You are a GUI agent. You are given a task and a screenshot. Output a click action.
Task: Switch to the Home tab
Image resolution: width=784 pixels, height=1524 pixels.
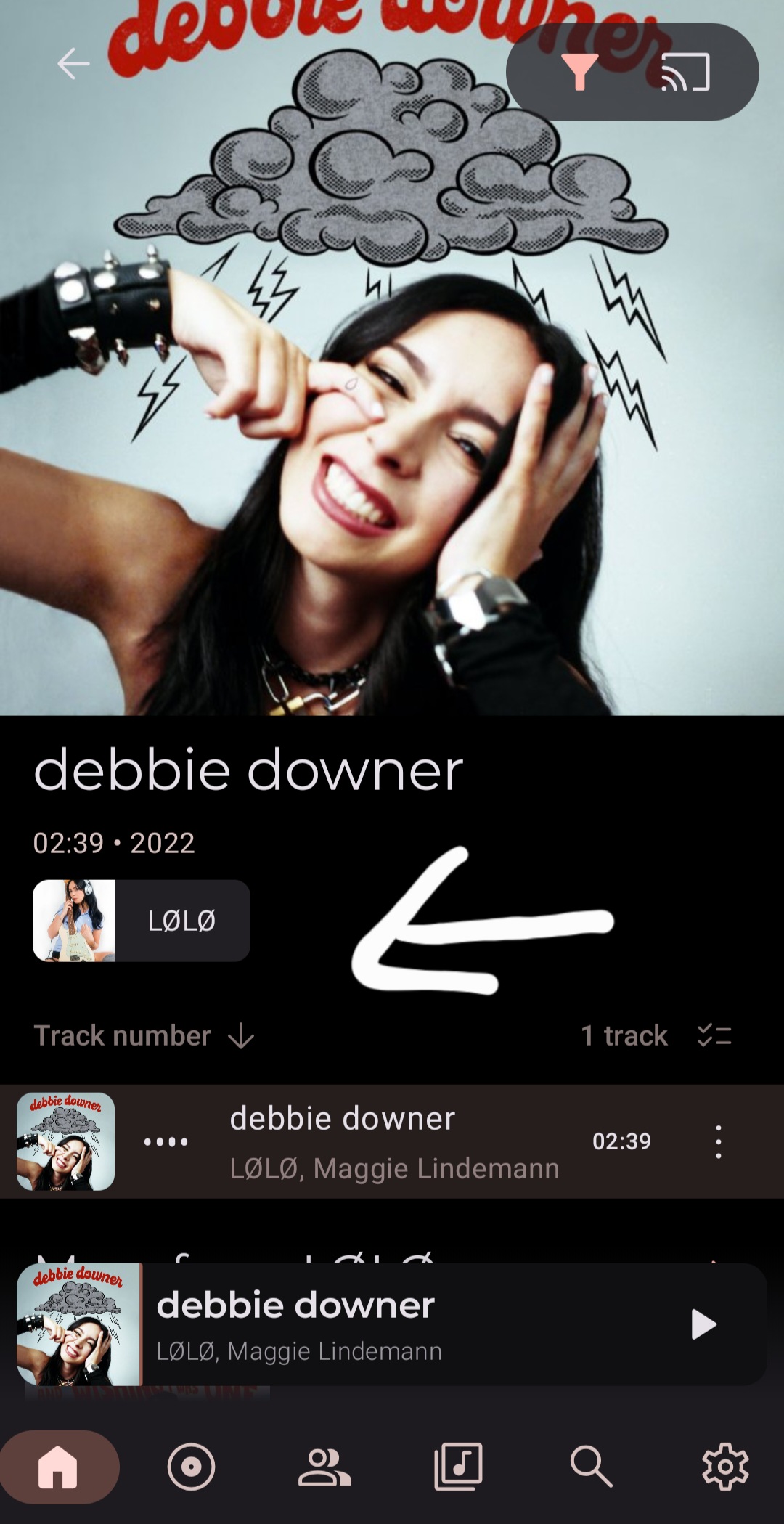pyautogui.click(x=59, y=1467)
